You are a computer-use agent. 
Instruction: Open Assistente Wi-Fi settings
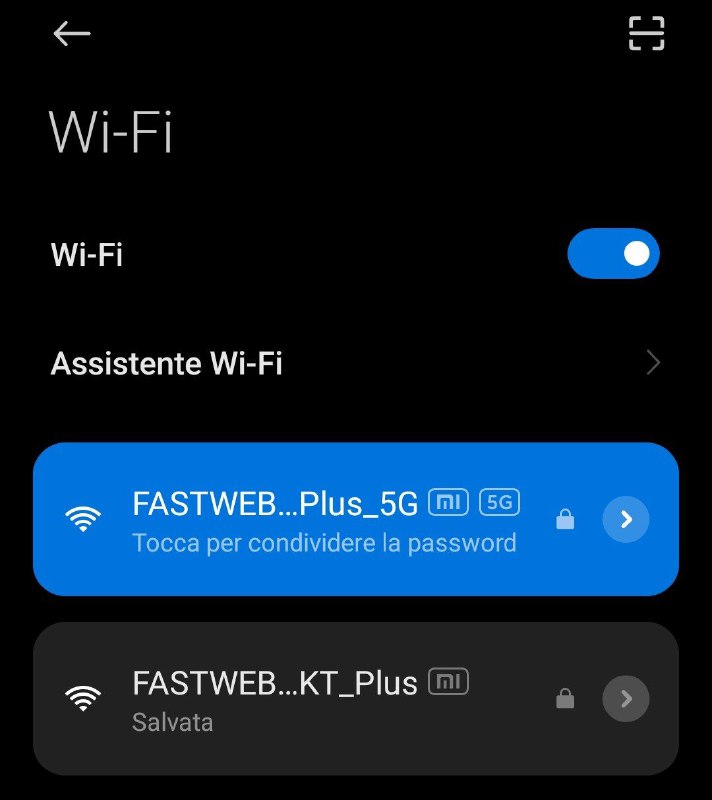point(355,363)
